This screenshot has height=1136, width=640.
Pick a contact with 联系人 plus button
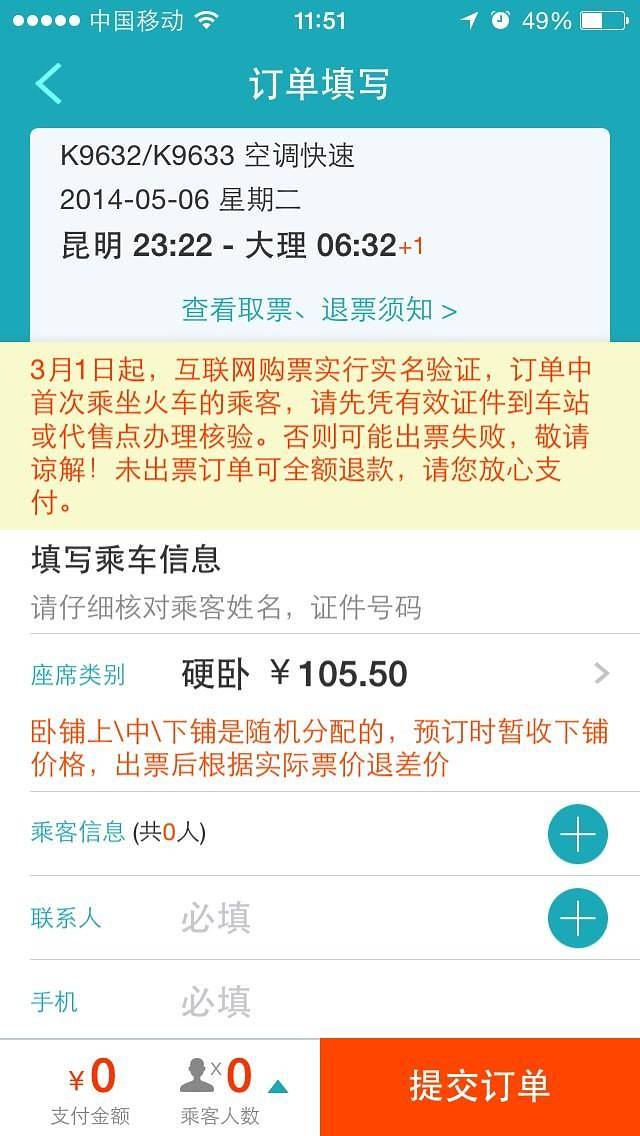pyautogui.click(x=577, y=918)
